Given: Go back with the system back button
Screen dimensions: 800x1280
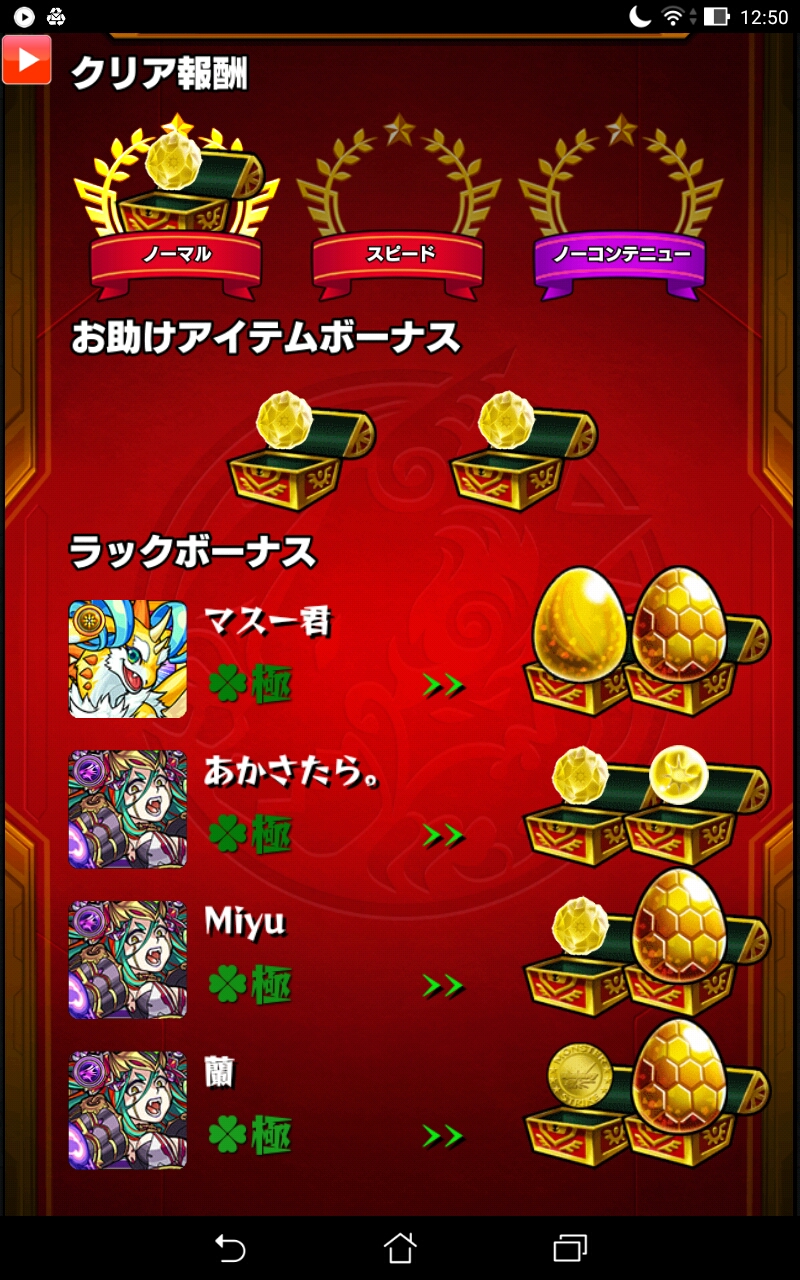Looking at the screenshot, I should [x=230, y=1247].
